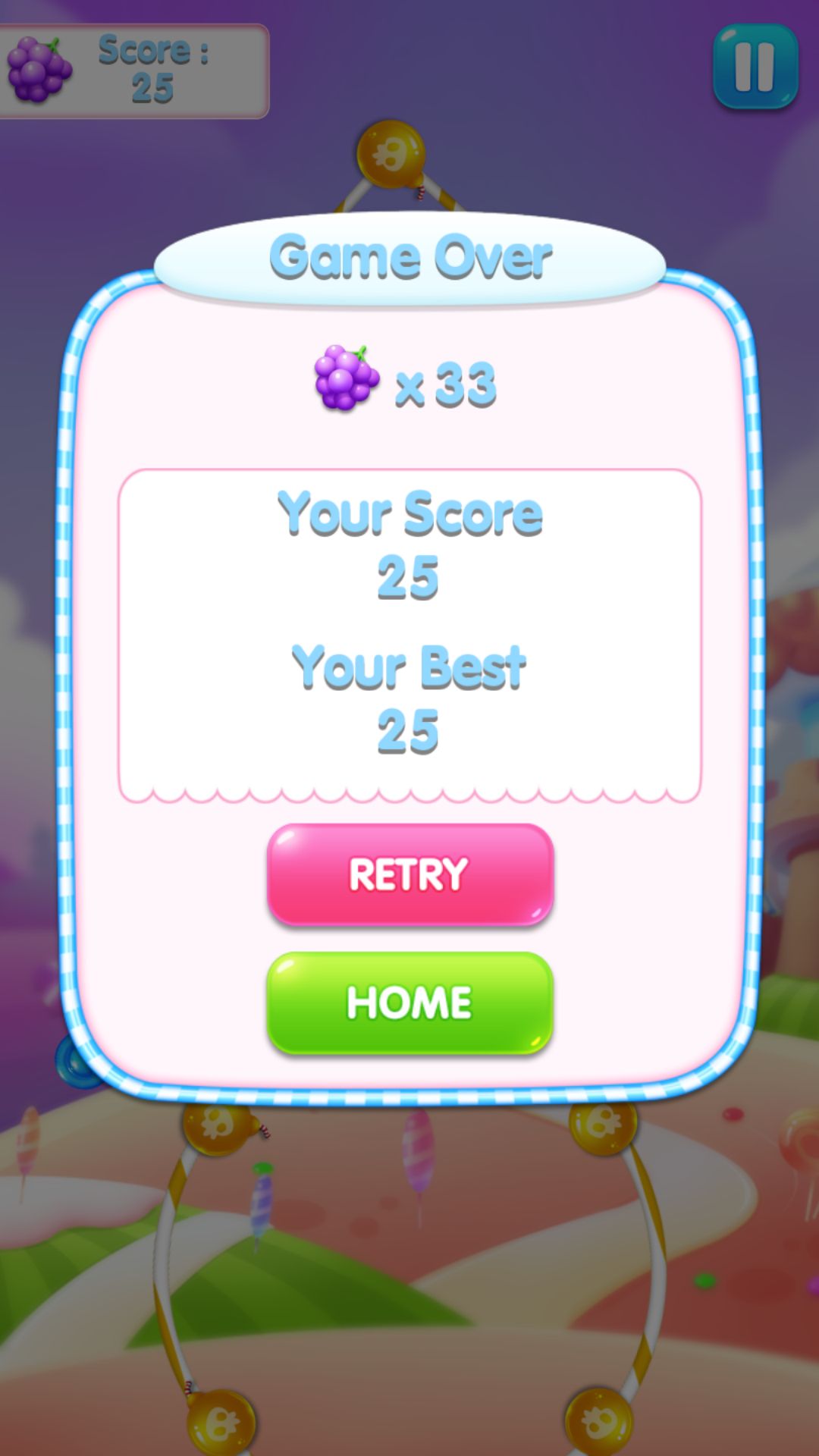The height and width of the screenshot is (1456, 819).
Task: Tap the pink RETRY button
Action: (409, 874)
